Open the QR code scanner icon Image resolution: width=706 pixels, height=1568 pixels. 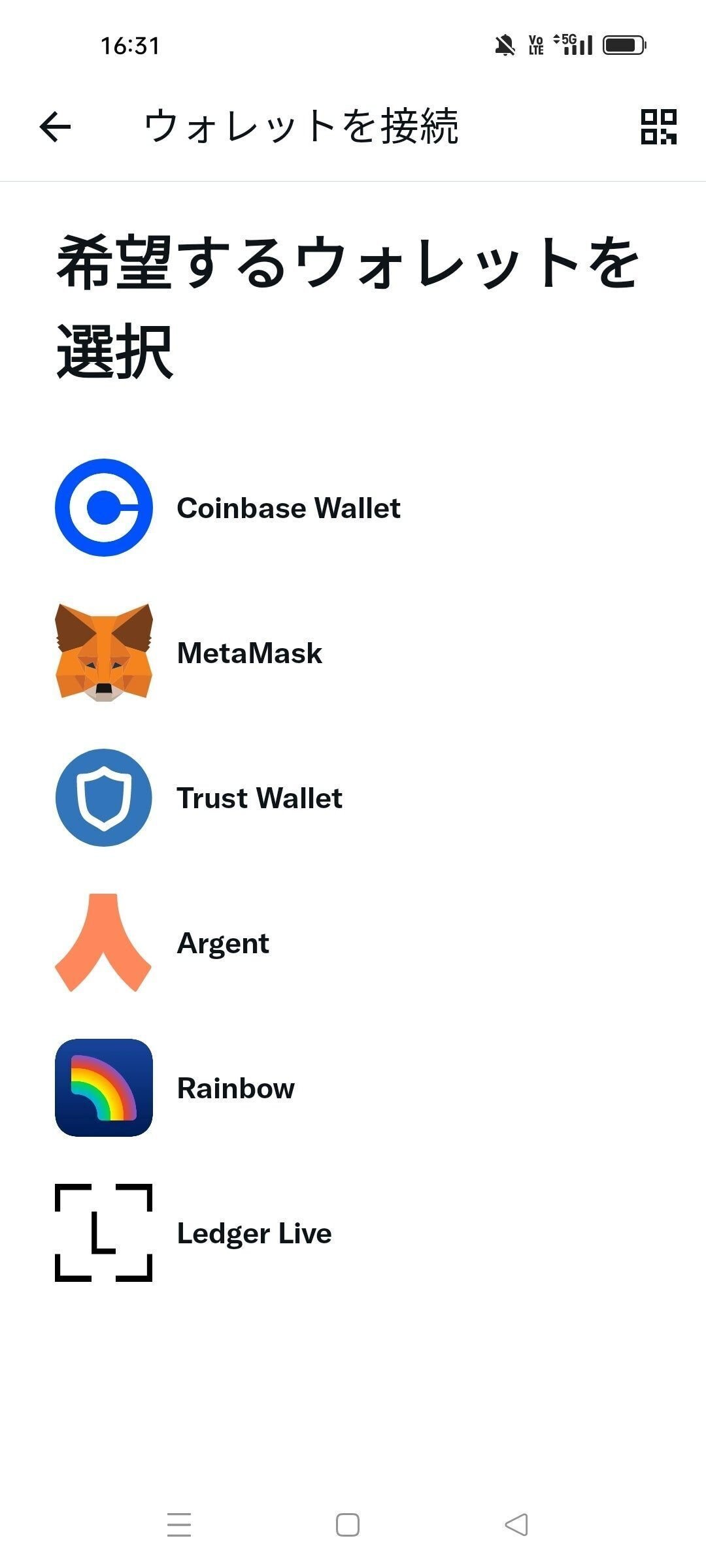point(658,126)
